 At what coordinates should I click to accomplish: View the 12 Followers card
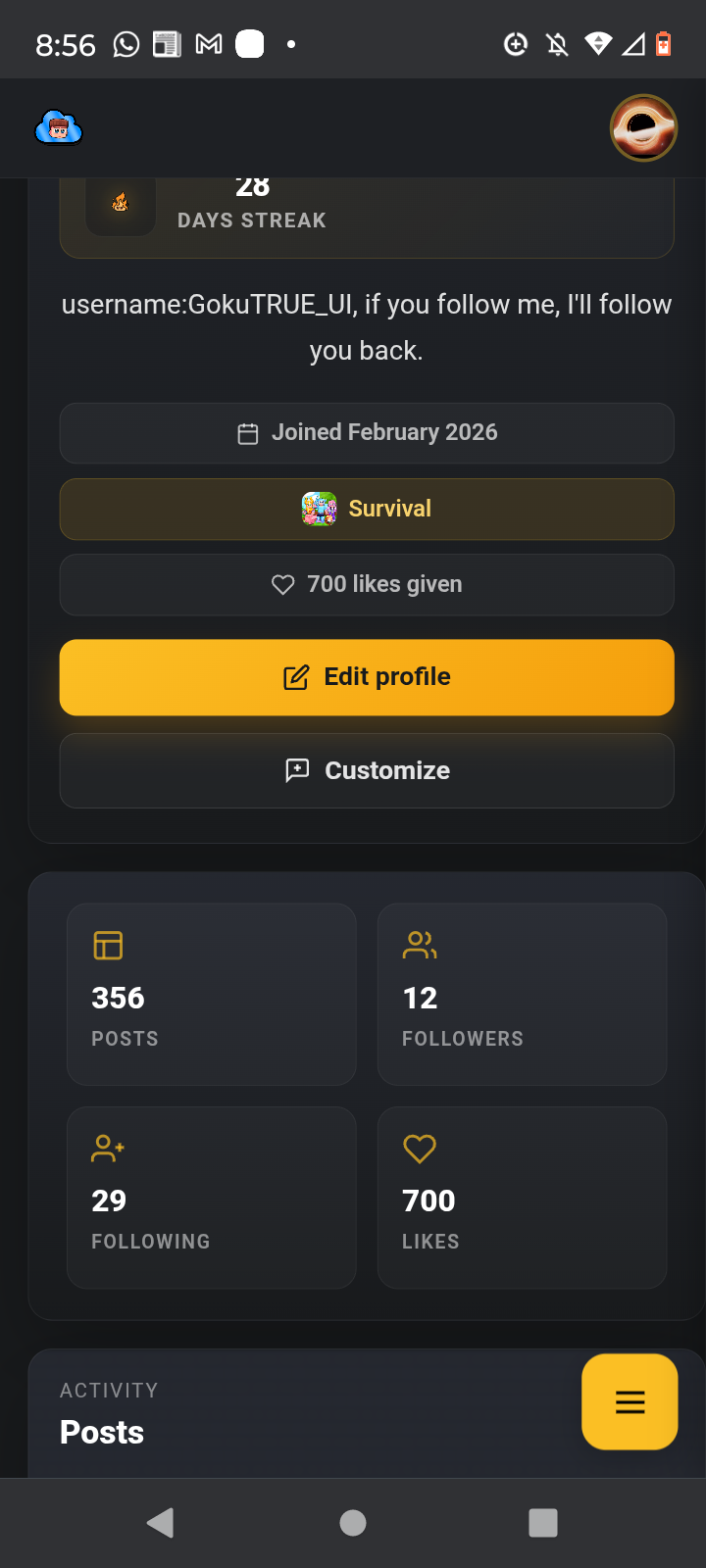522,994
